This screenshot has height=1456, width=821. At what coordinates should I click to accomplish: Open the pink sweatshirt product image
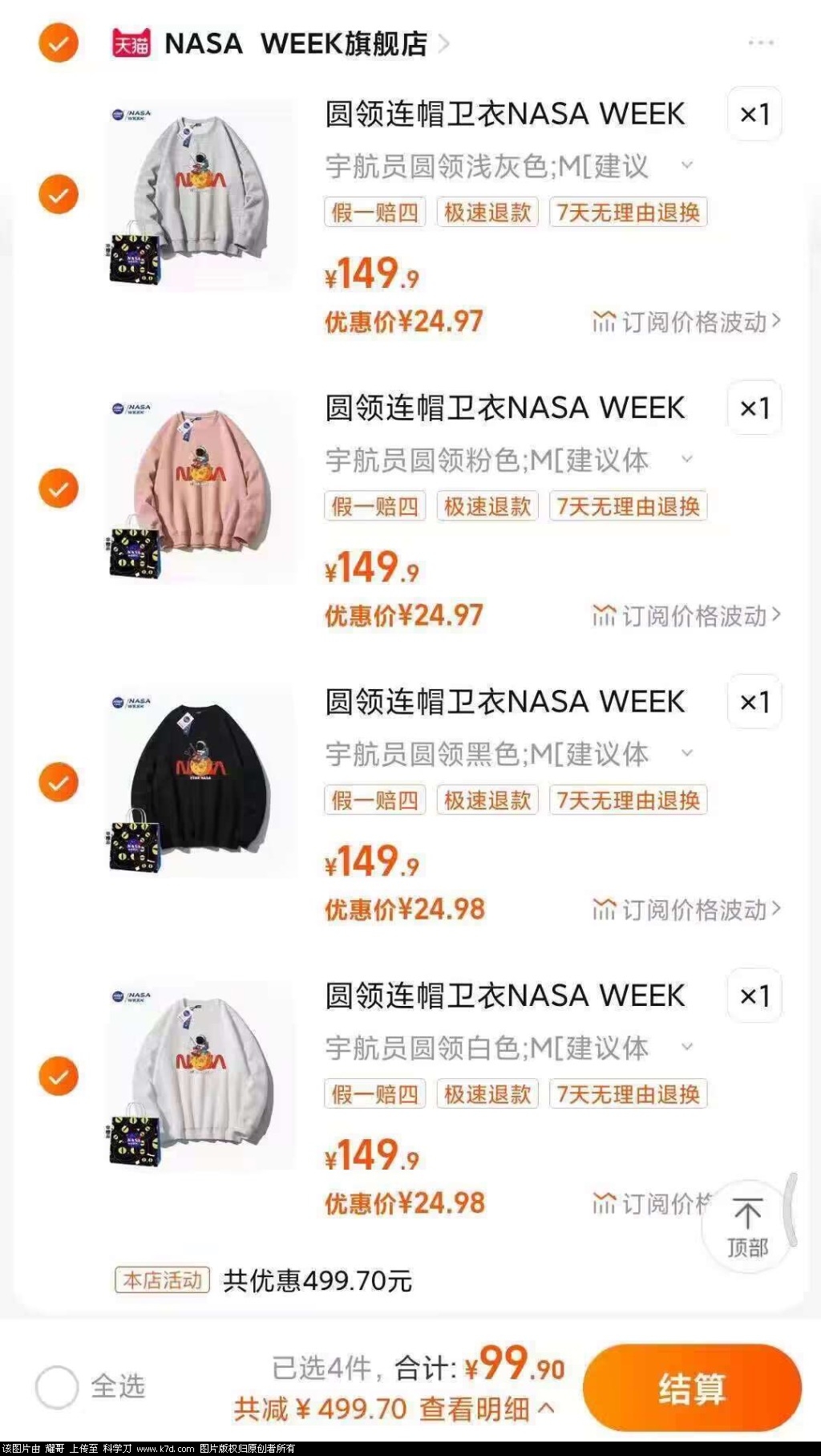click(200, 488)
